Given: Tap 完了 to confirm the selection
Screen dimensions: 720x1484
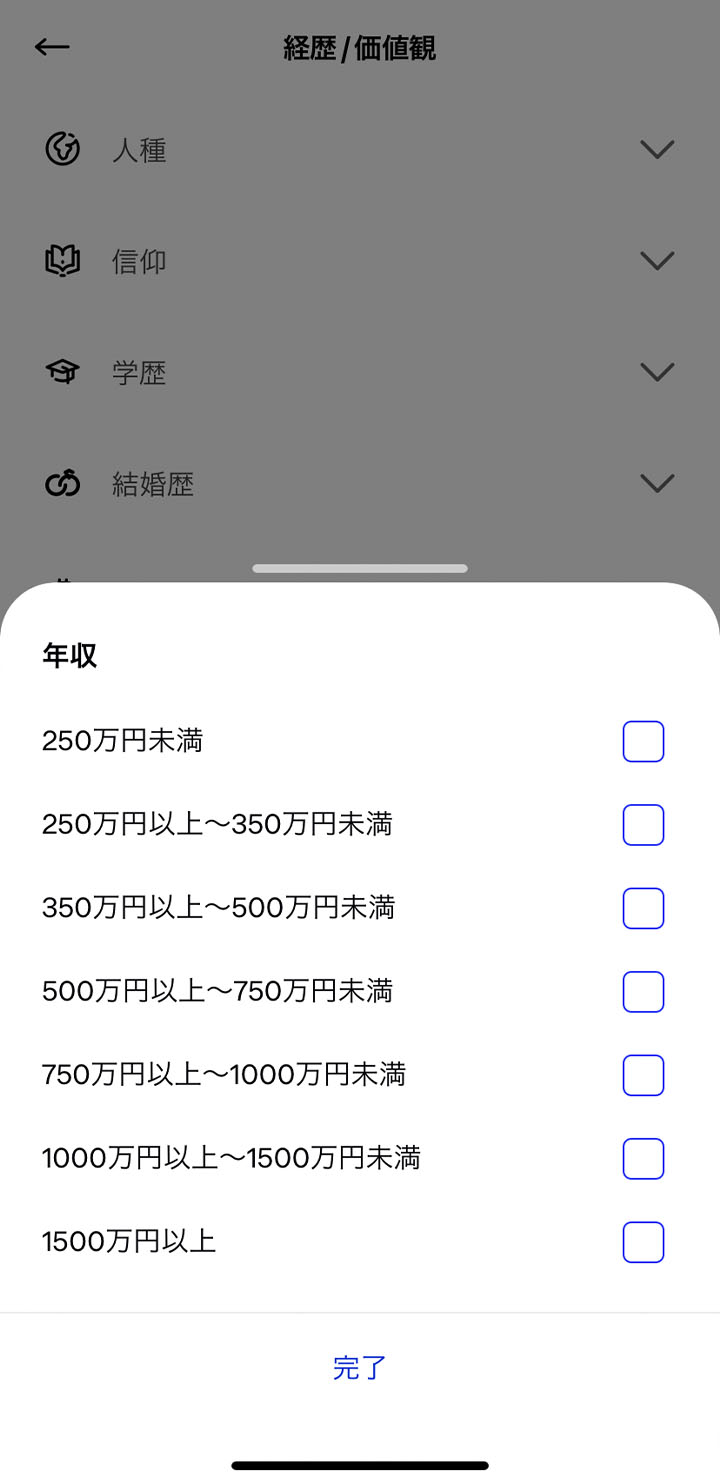Looking at the screenshot, I should 360,1367.
